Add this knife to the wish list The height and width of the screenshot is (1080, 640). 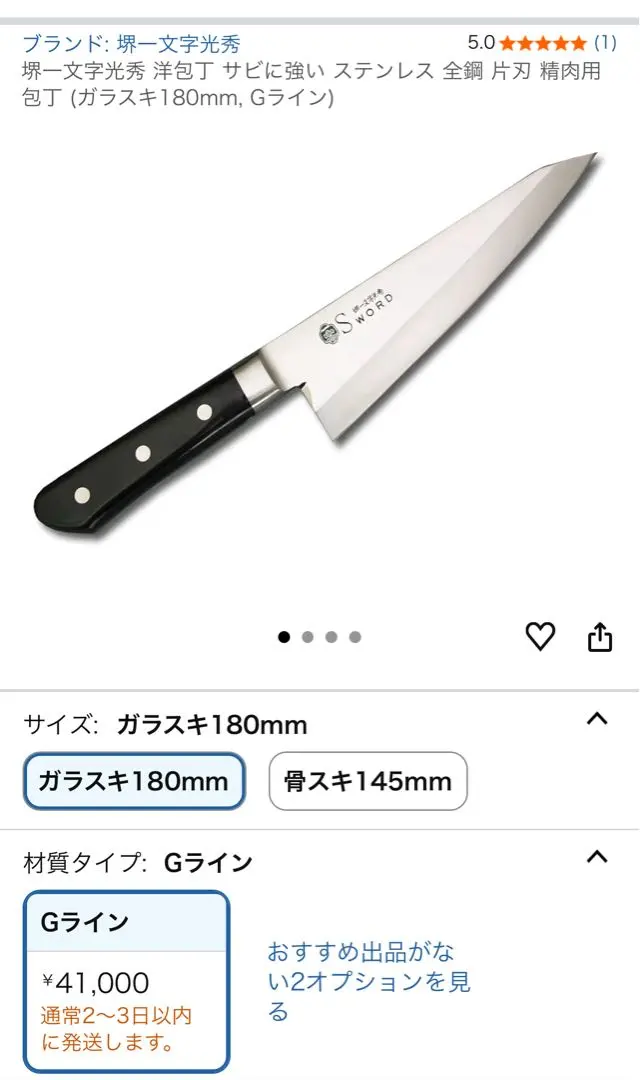(540, 636)
